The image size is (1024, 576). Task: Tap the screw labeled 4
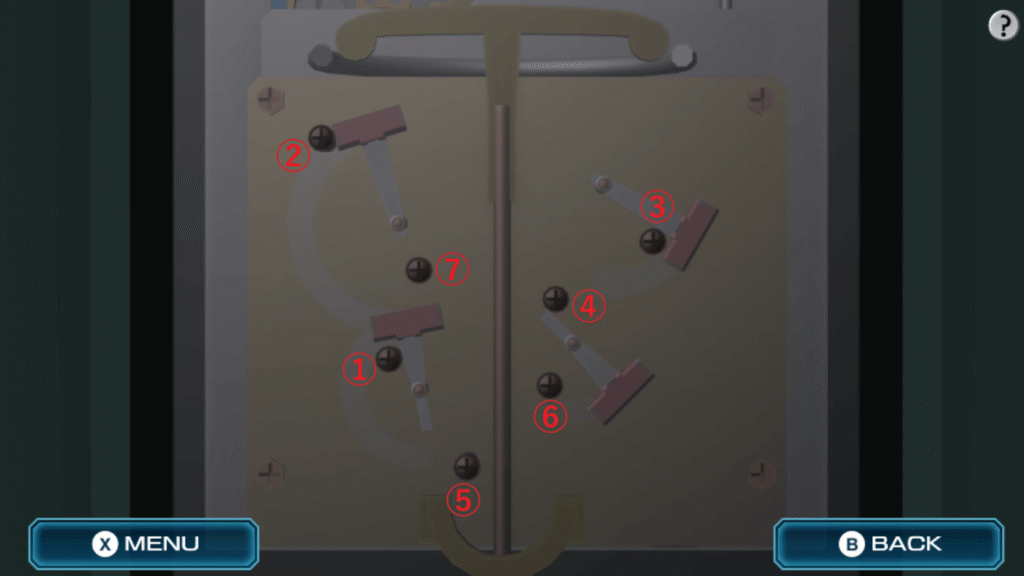(555, 297)
